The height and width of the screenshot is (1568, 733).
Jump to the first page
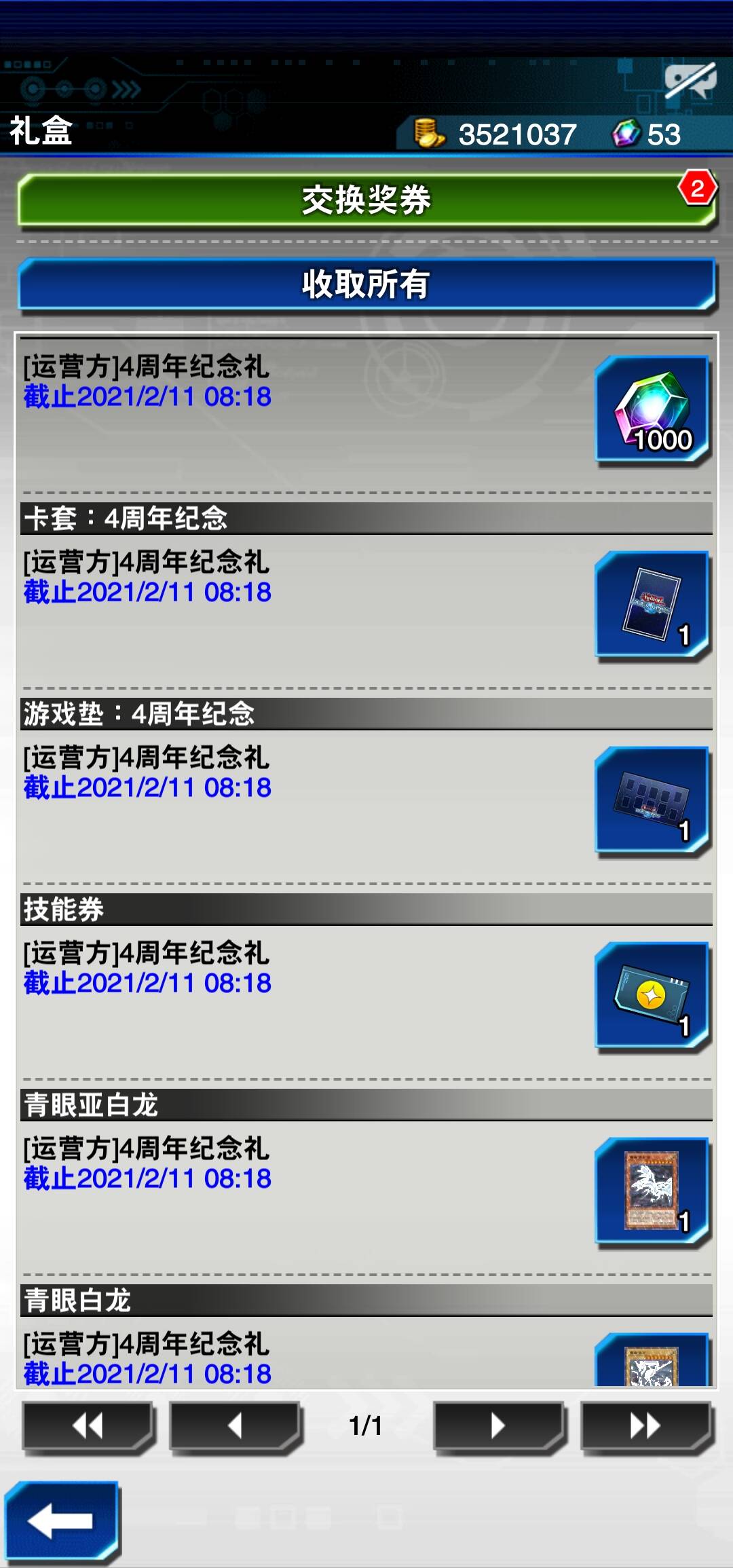tap(88, 1425)
